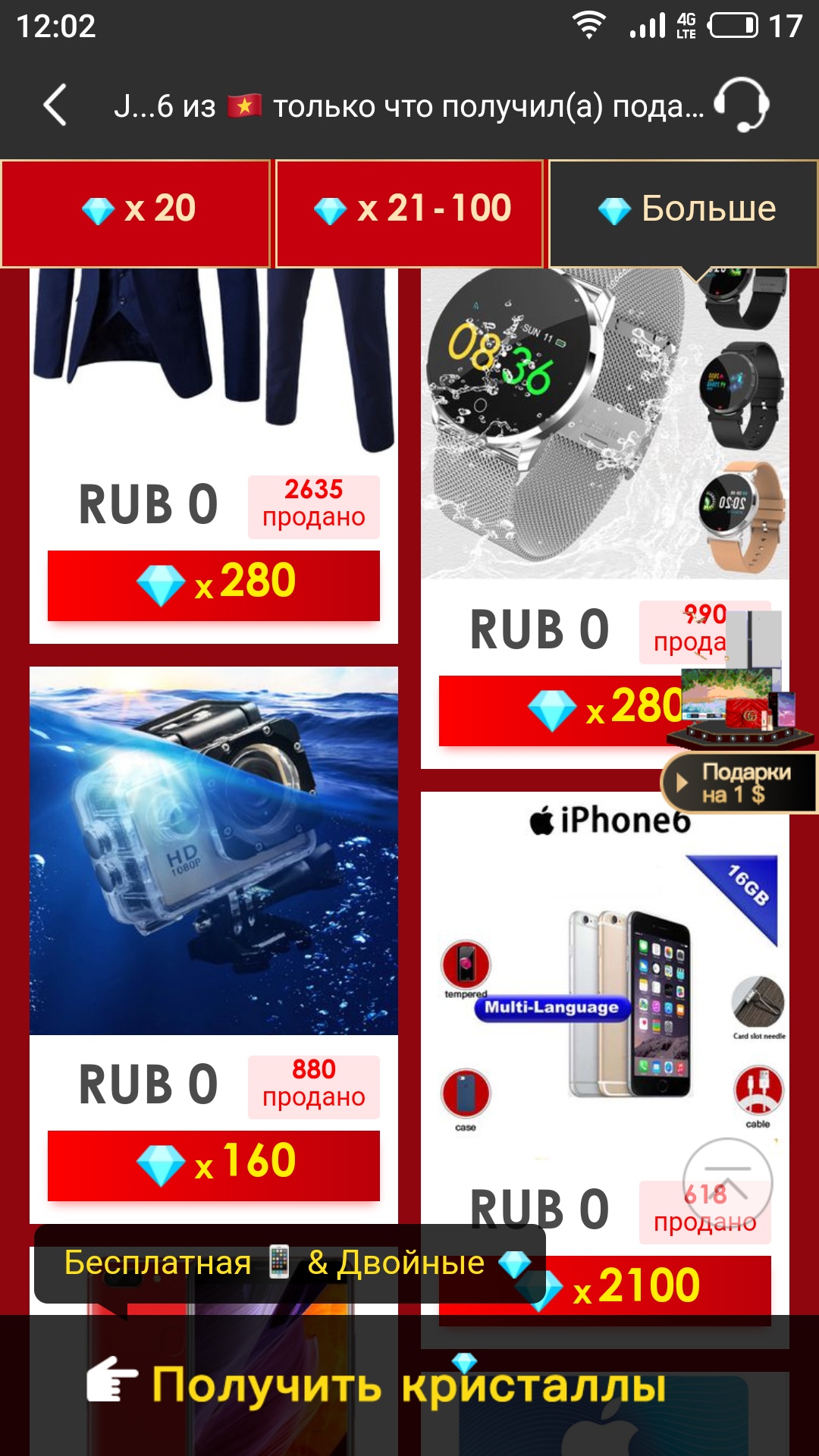Open the Подарки на 1 $ banner

[739, 783]
